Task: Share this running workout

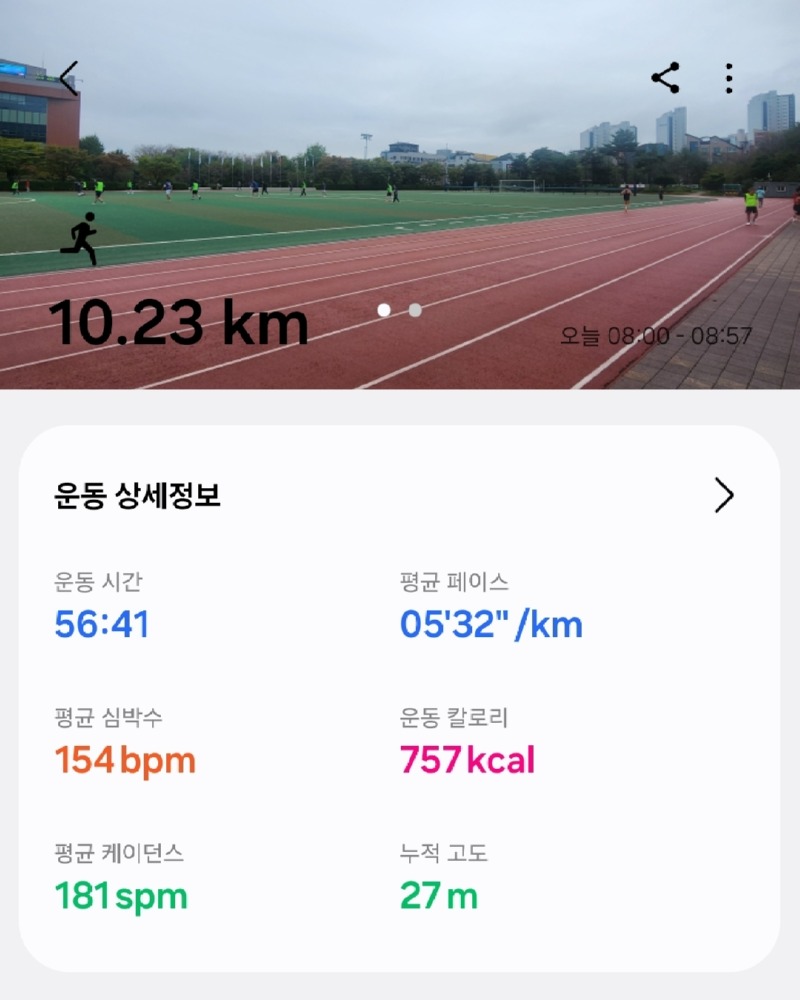Action: [665, 78]
